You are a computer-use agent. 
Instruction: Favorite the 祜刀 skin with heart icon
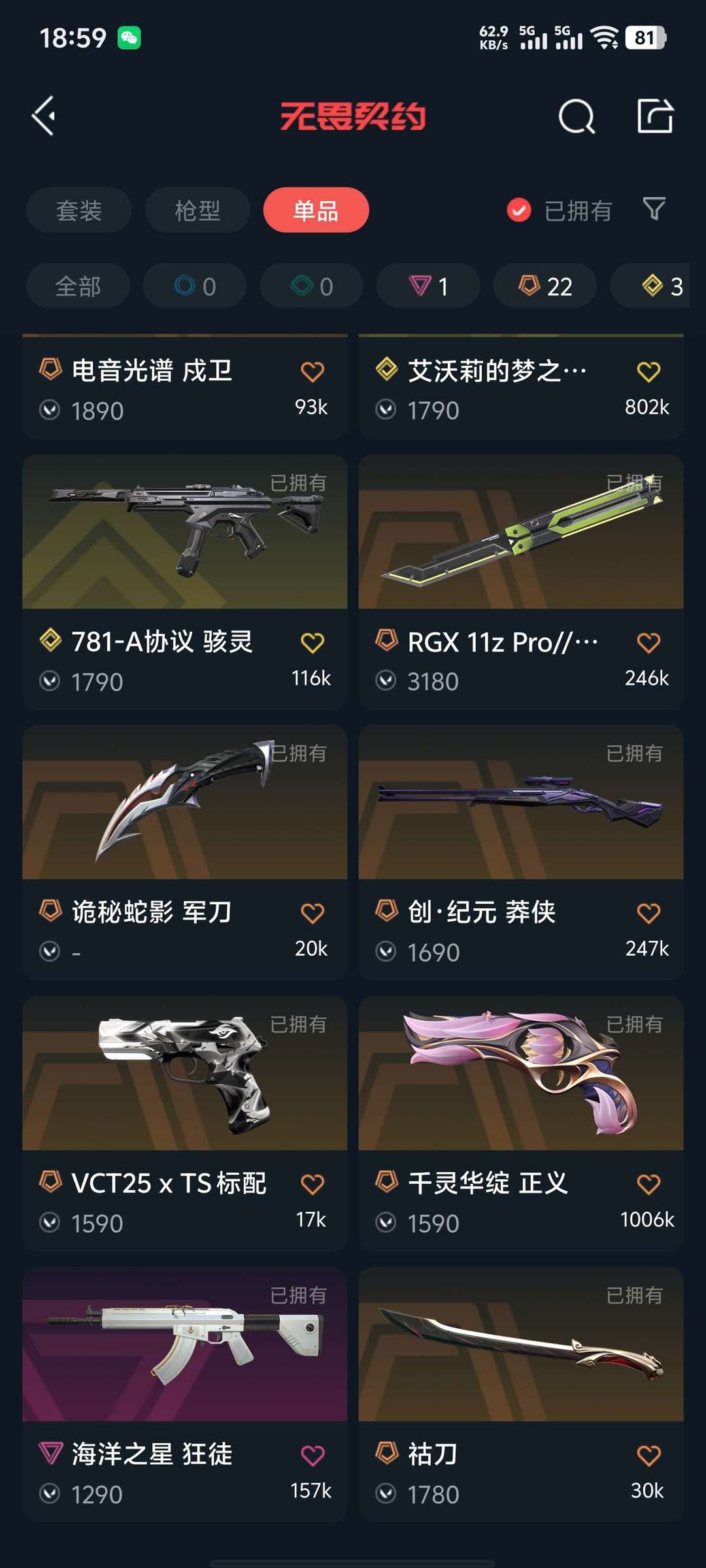(648, 1455)
